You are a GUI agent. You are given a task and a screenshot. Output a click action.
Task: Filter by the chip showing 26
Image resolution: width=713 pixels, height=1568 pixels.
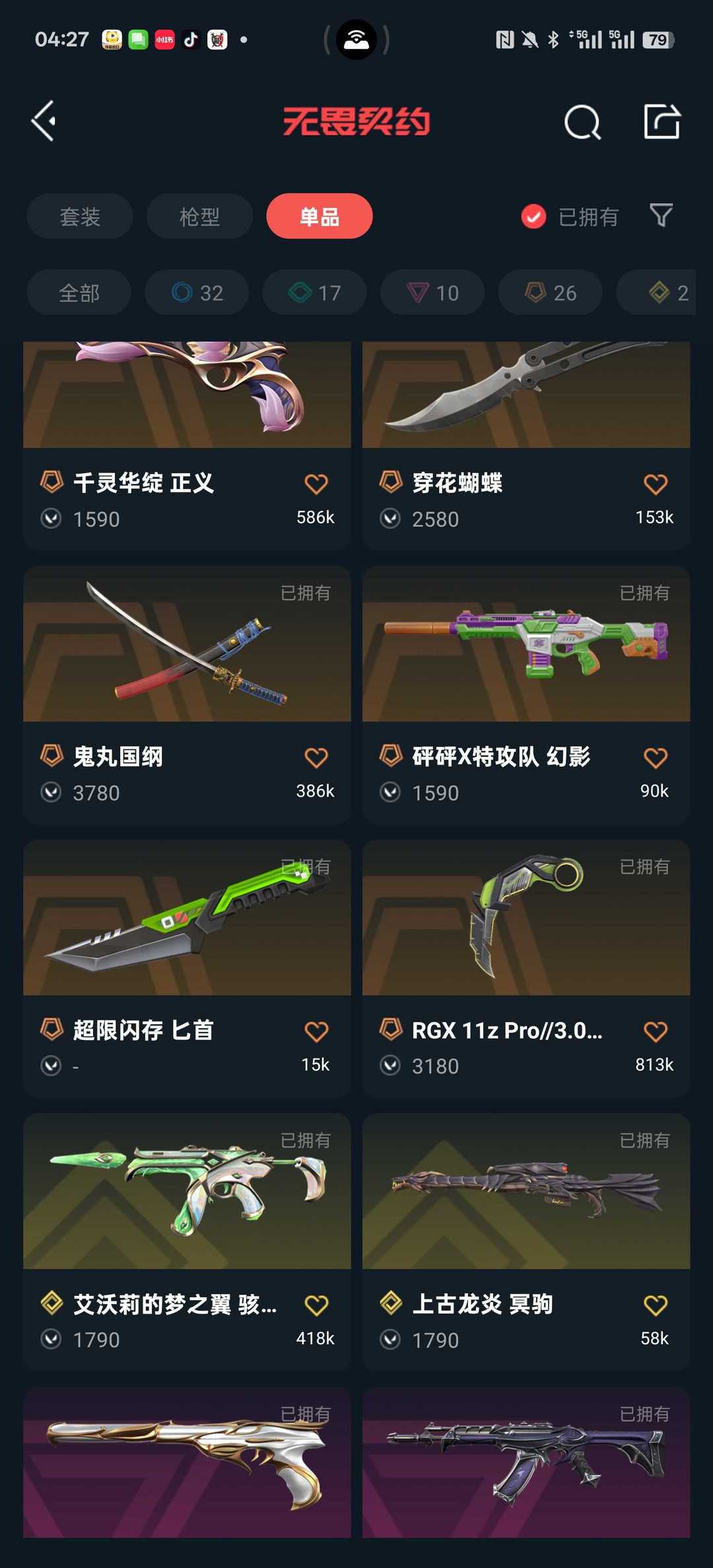point(550,292)
